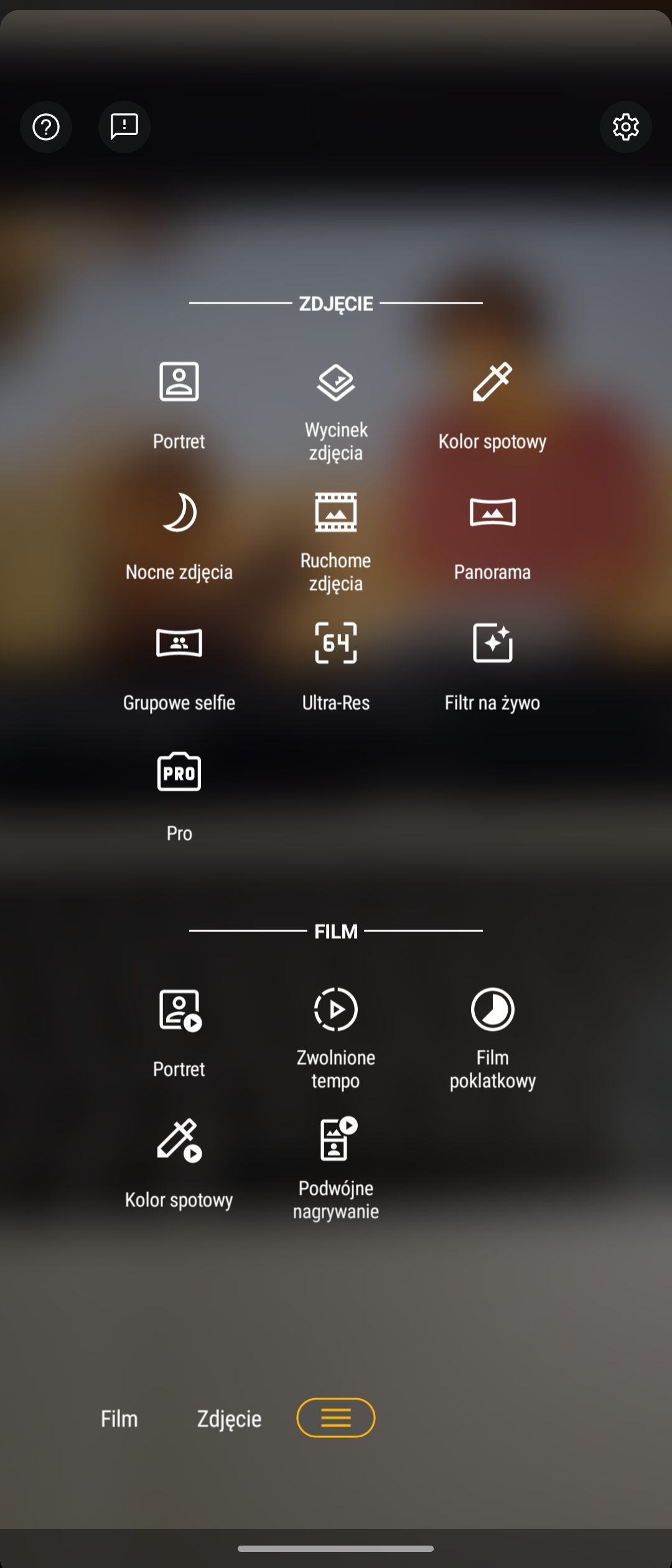
Task: Select Film poklatkowy mode
Action: (492, 1040)
